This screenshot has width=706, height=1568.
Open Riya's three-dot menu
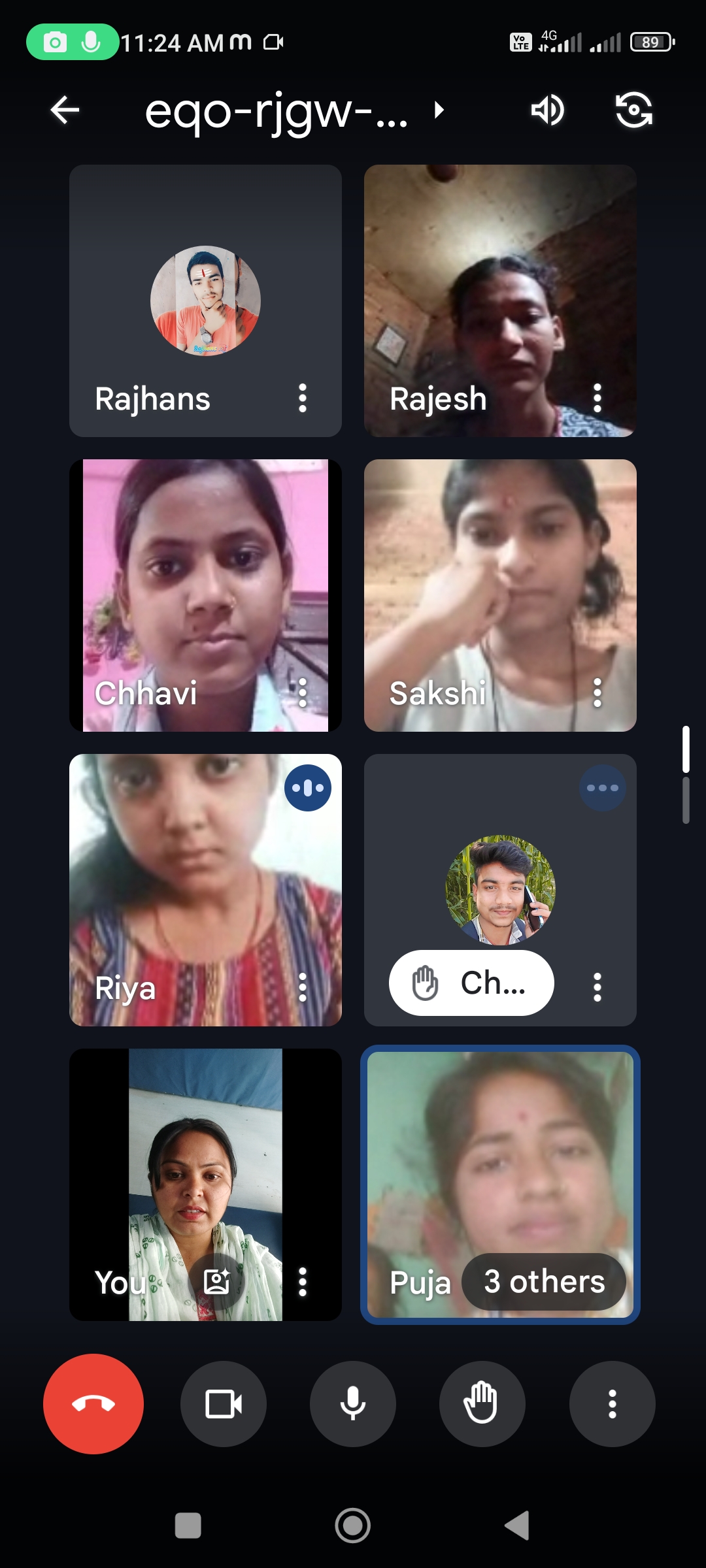point(303,987)
